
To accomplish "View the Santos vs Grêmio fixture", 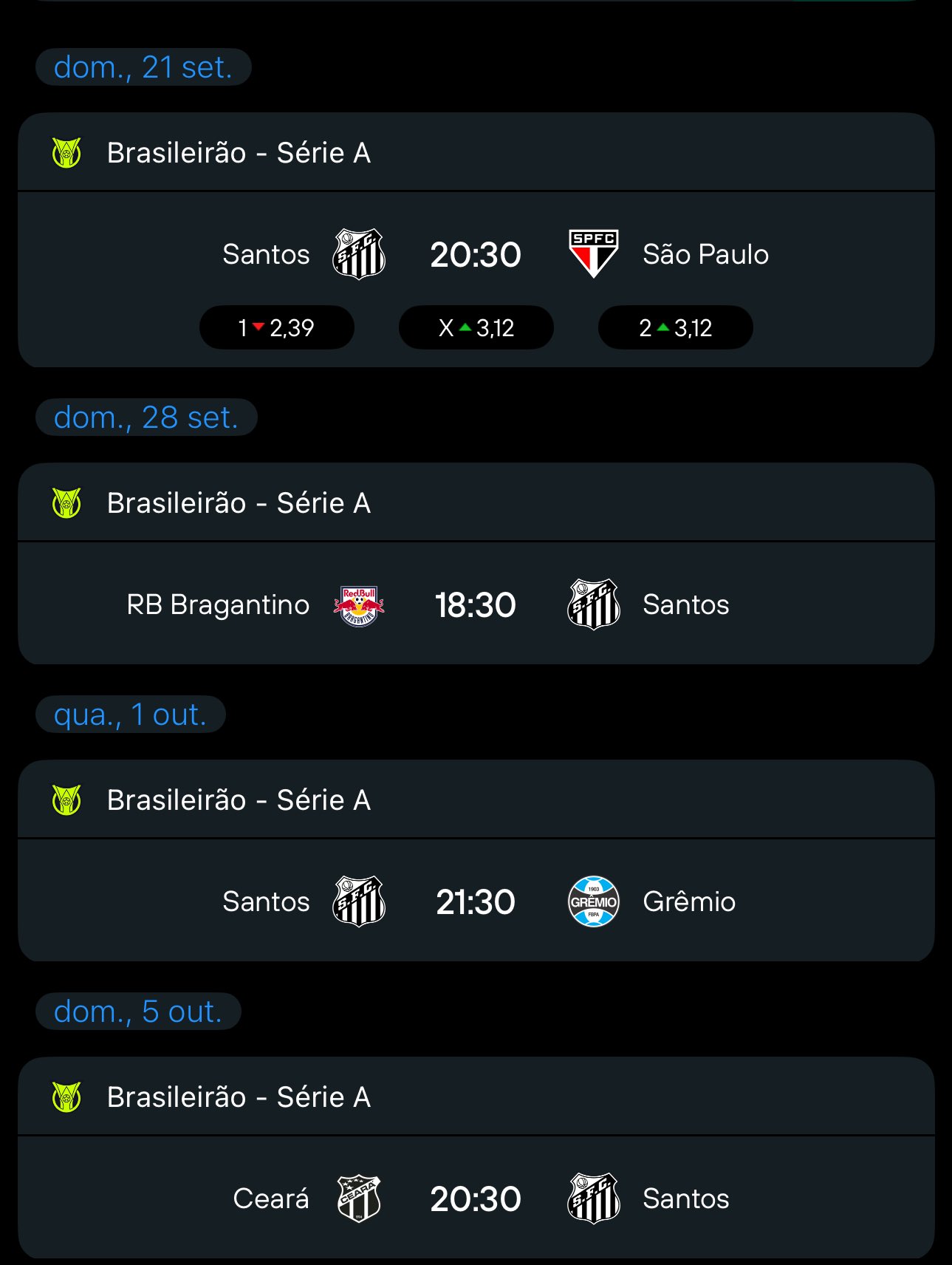I will [476, 901].
